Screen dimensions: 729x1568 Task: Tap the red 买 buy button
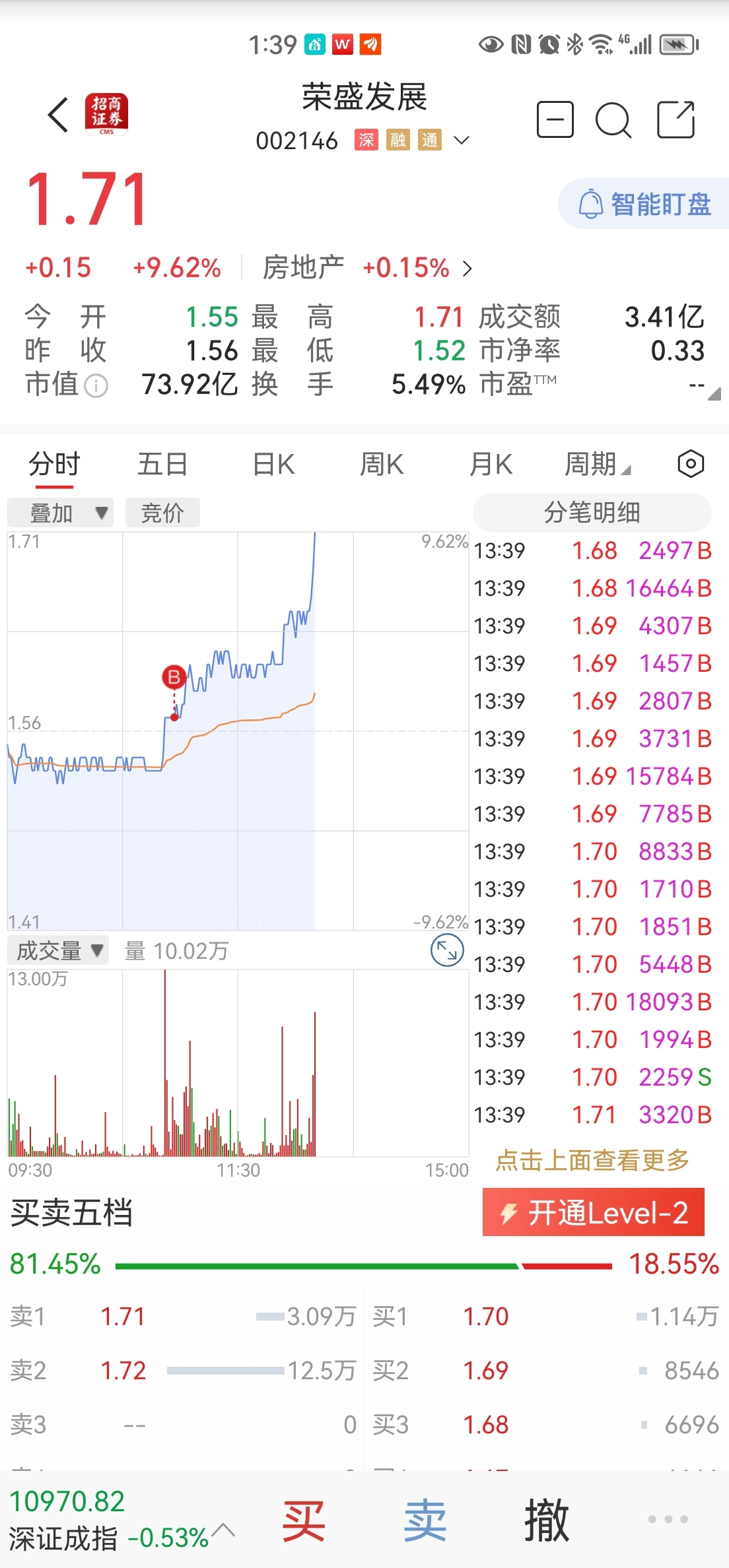pyautogui.click(x=304, y=1521)
